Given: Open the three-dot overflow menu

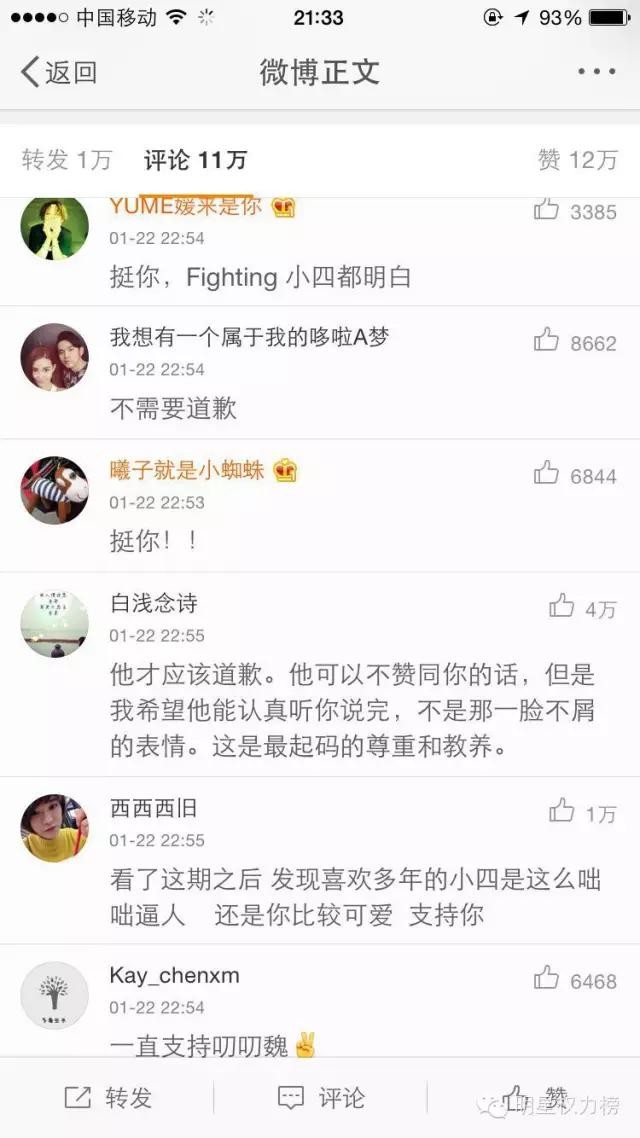Looking at the screenshot, I should (x=597, y=72).
